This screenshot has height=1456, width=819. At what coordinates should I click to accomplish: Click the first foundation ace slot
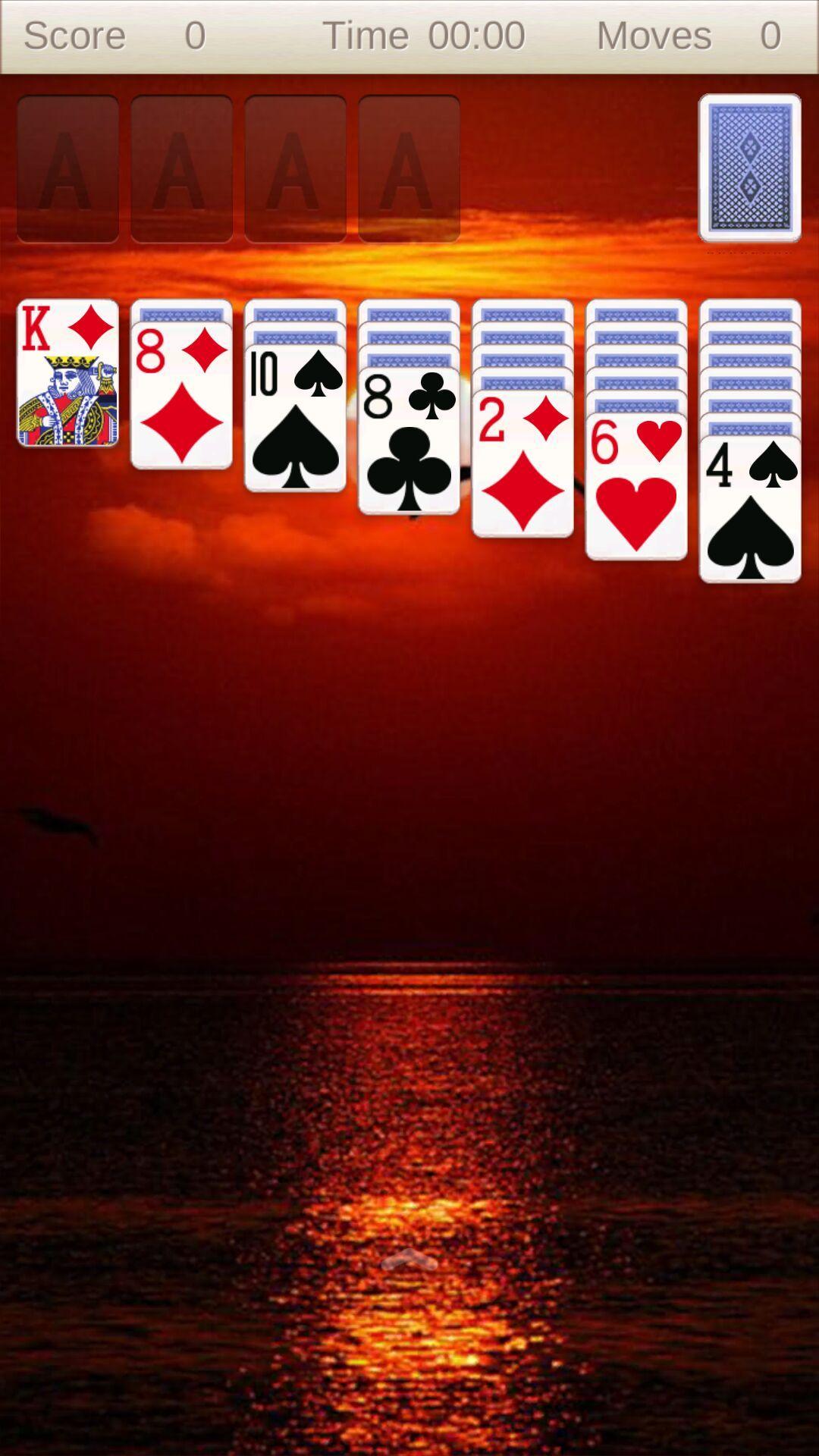point(67,168)
